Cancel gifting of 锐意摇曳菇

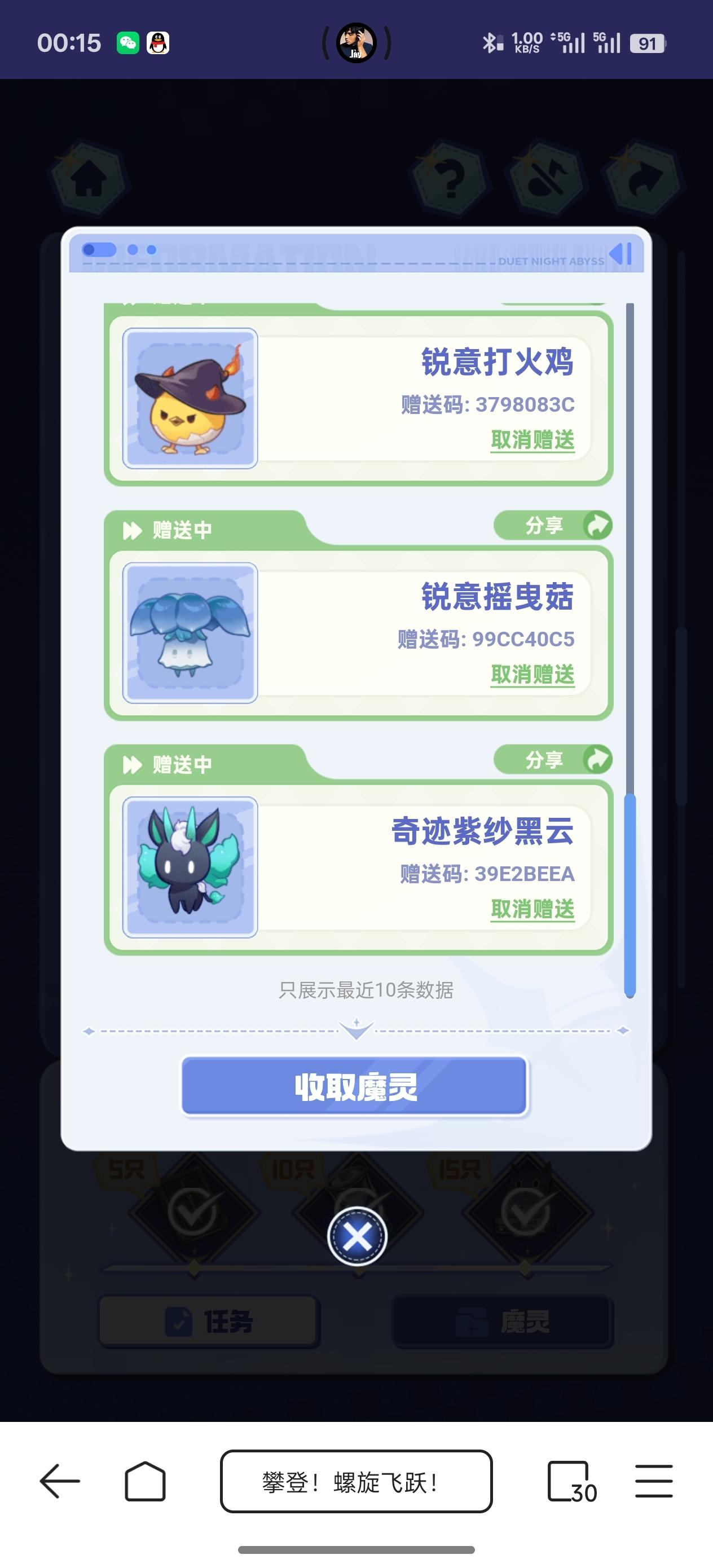[x=532, y=675]
